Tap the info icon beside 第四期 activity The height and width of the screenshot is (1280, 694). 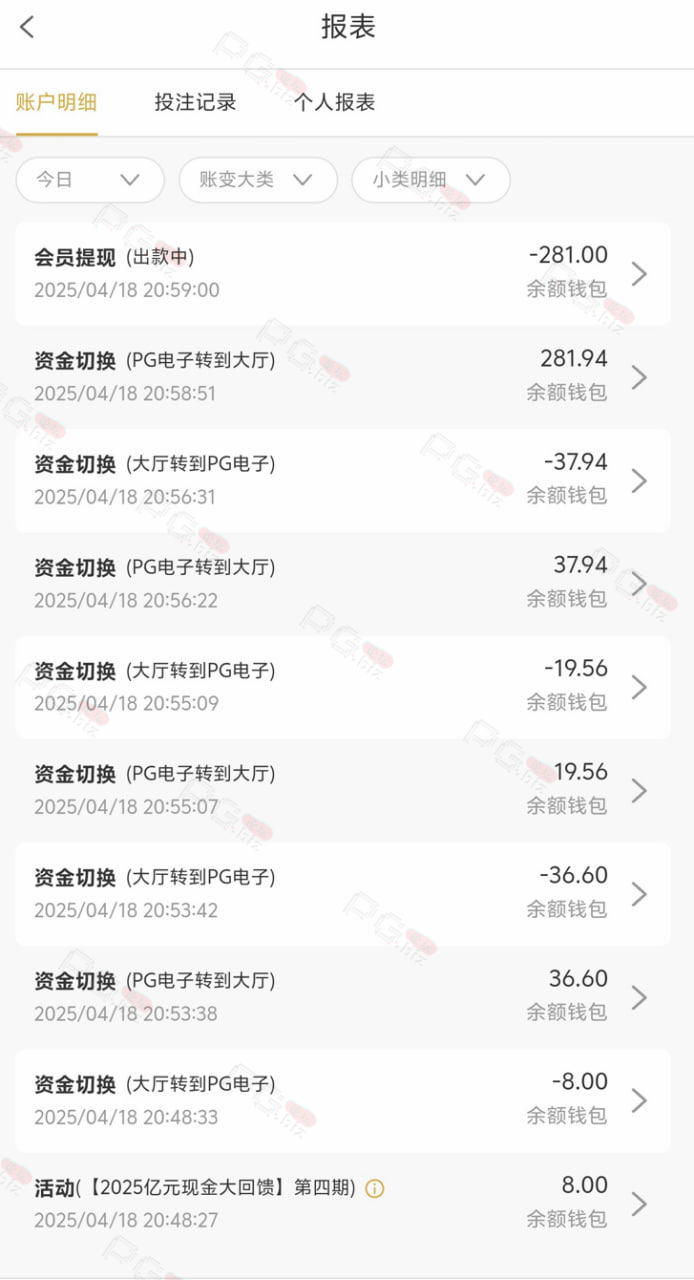click(x=375, y=1189)
